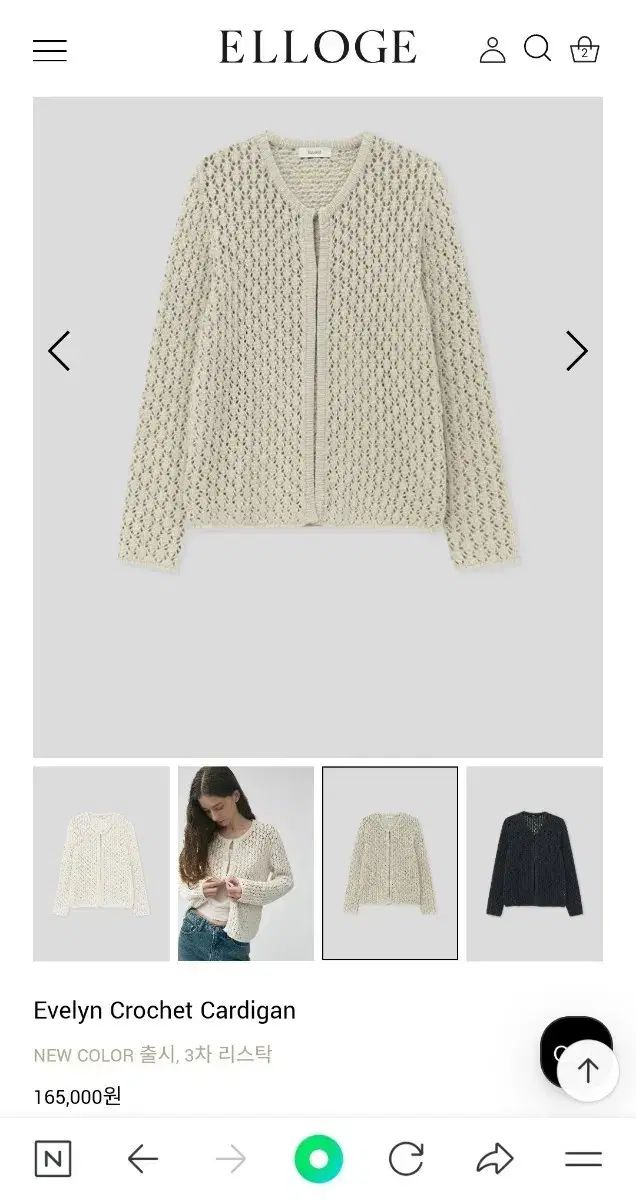Share this product page
The width and height of the screenshot is (636, 1200).
tap(494, 1159)
